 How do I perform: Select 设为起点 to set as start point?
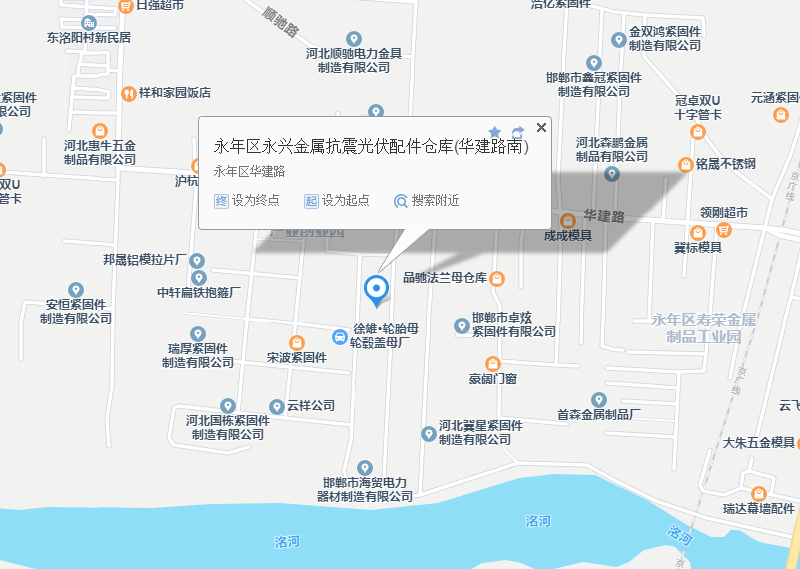pyautogui.click(x=337, y=200)
